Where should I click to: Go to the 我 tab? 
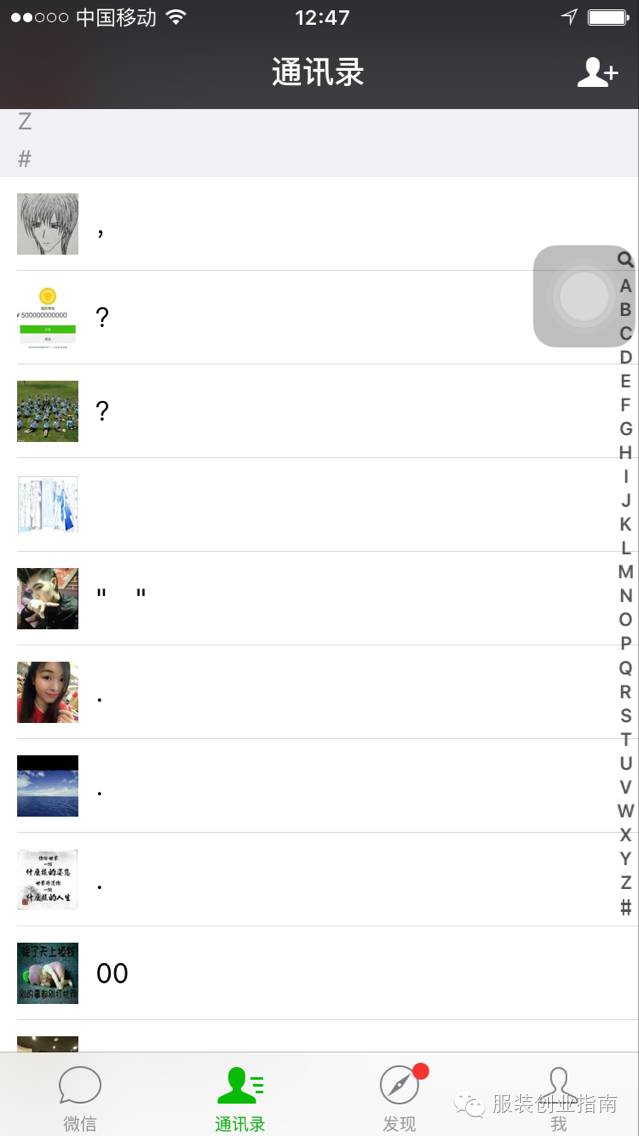[x=558, y=1097]
